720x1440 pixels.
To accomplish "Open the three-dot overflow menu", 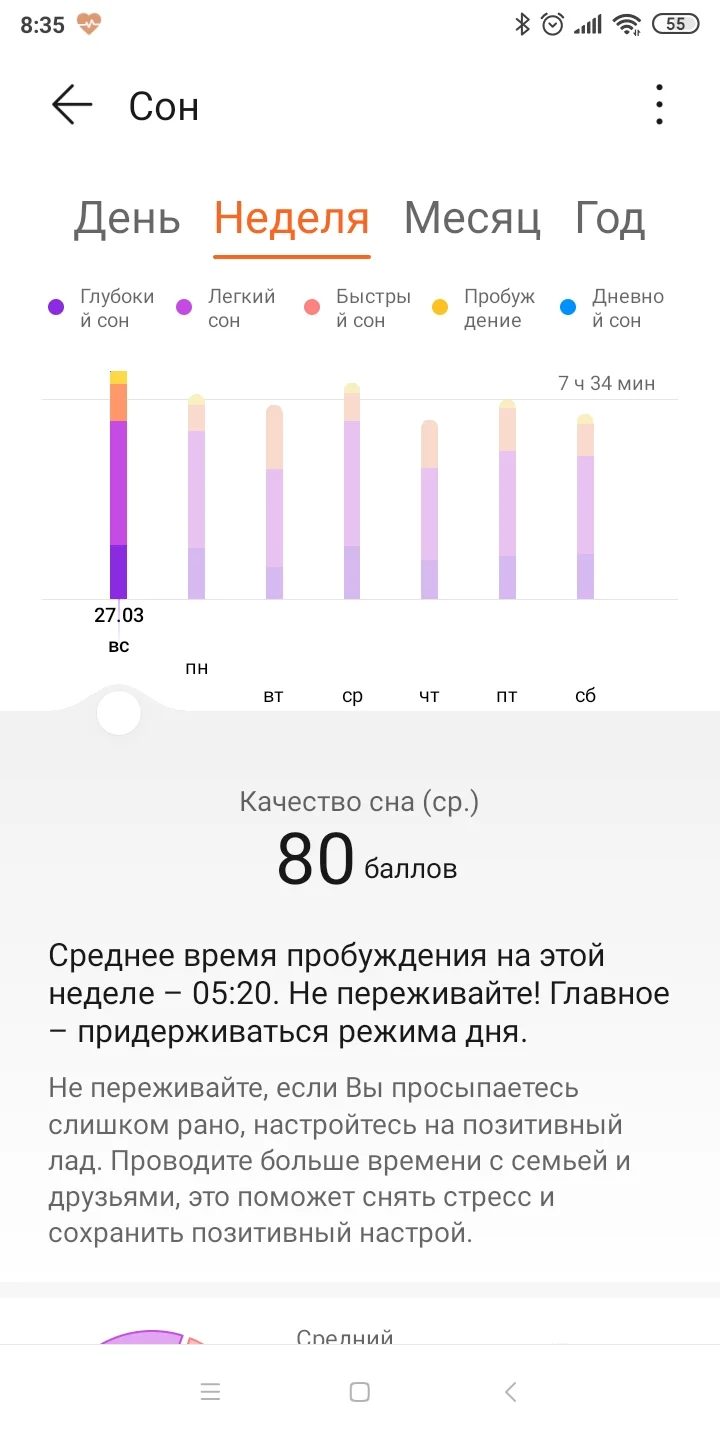I will [x=659, y=104].
